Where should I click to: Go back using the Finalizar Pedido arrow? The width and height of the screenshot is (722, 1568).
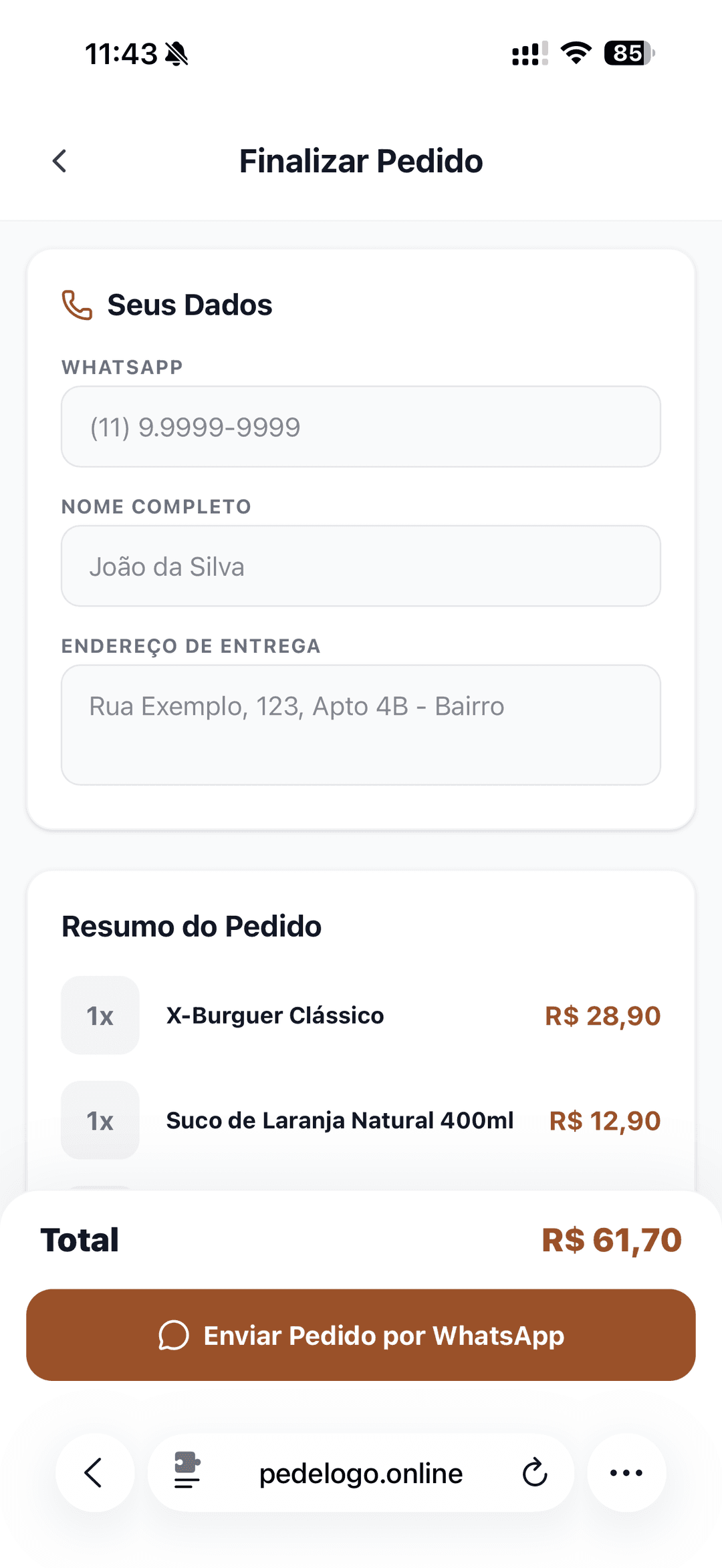[60, 160]
